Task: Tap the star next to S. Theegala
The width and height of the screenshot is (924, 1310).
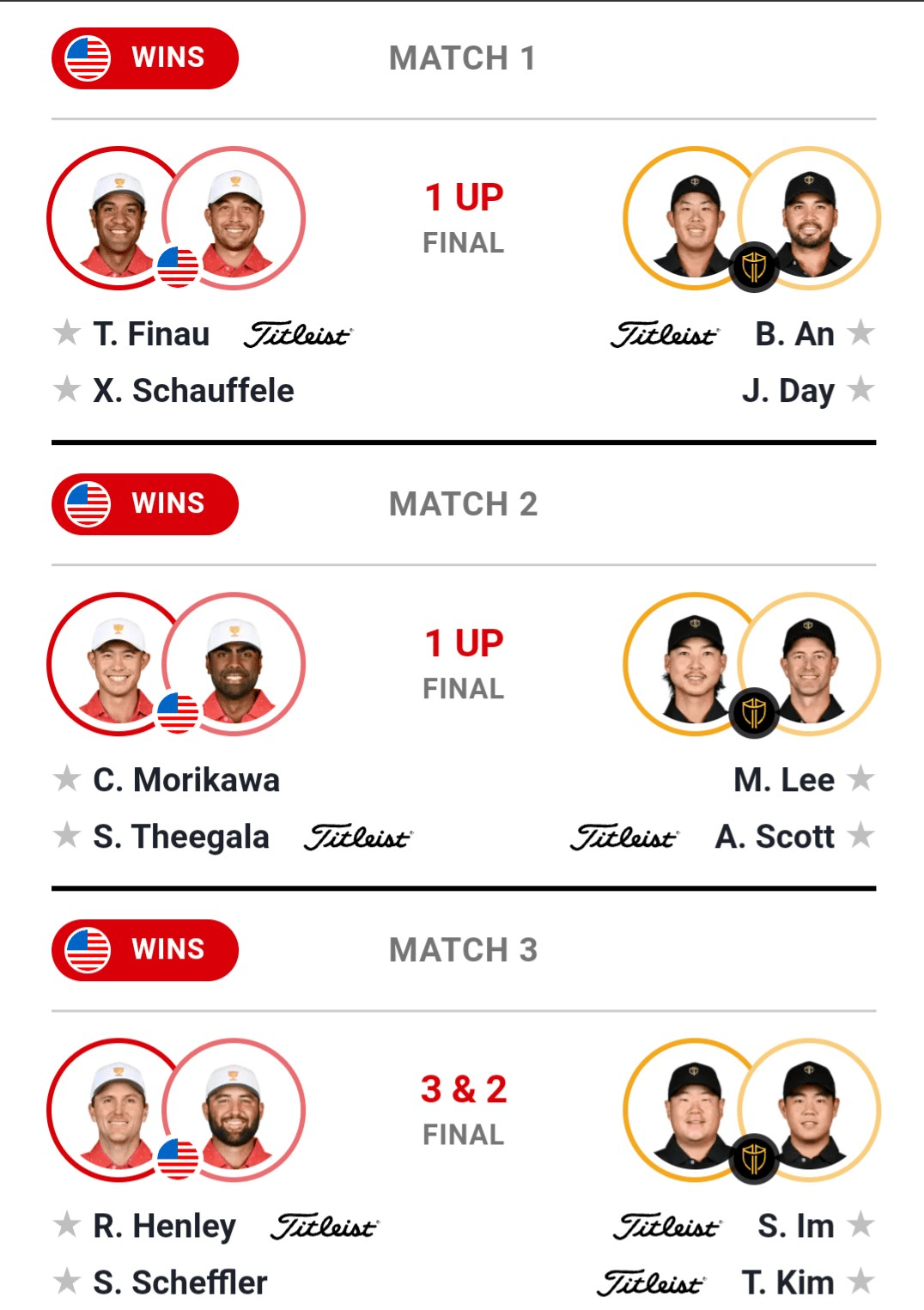Action: click(x=67, y=835)
